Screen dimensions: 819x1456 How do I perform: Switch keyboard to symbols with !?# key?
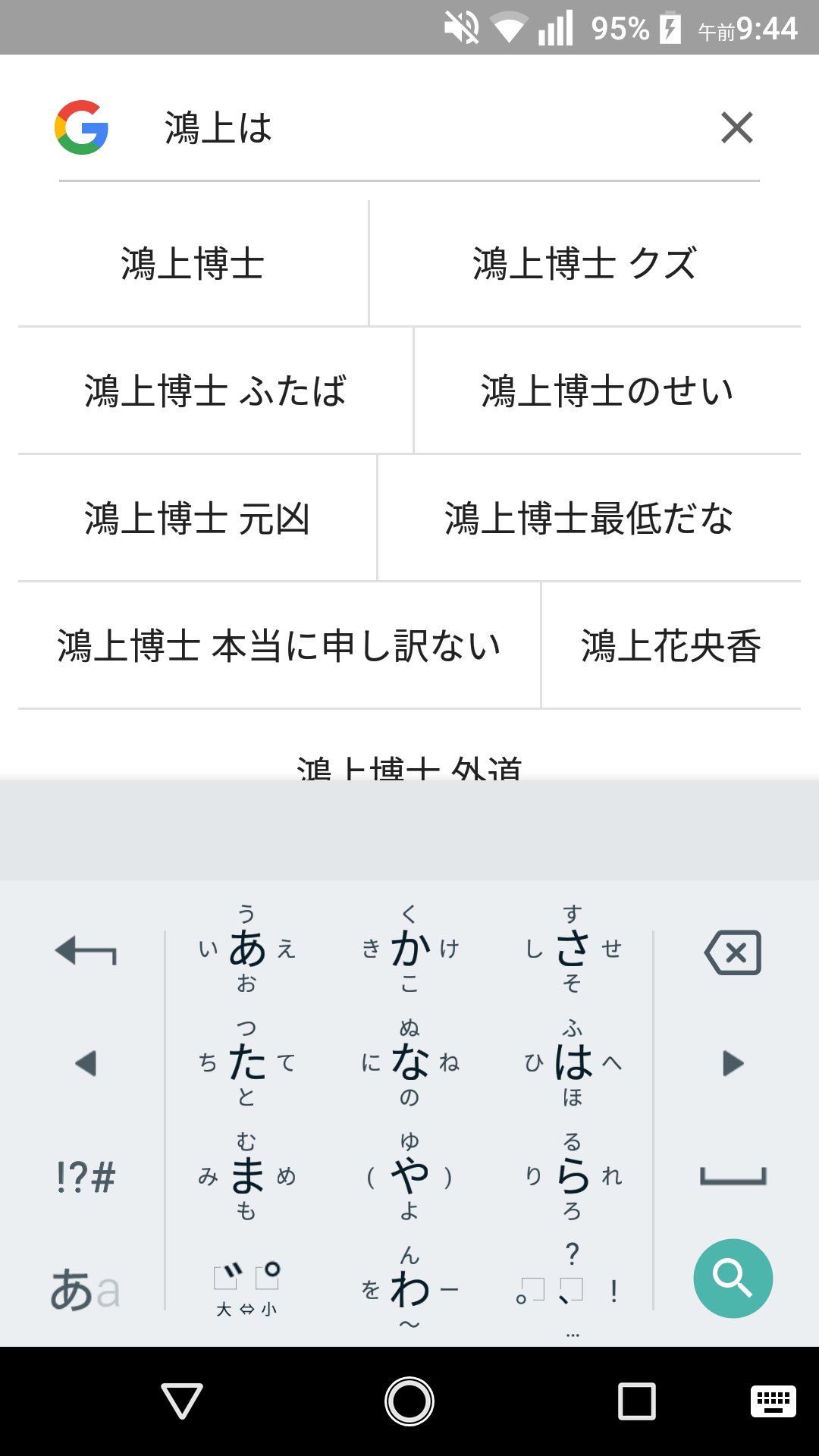86,1177
